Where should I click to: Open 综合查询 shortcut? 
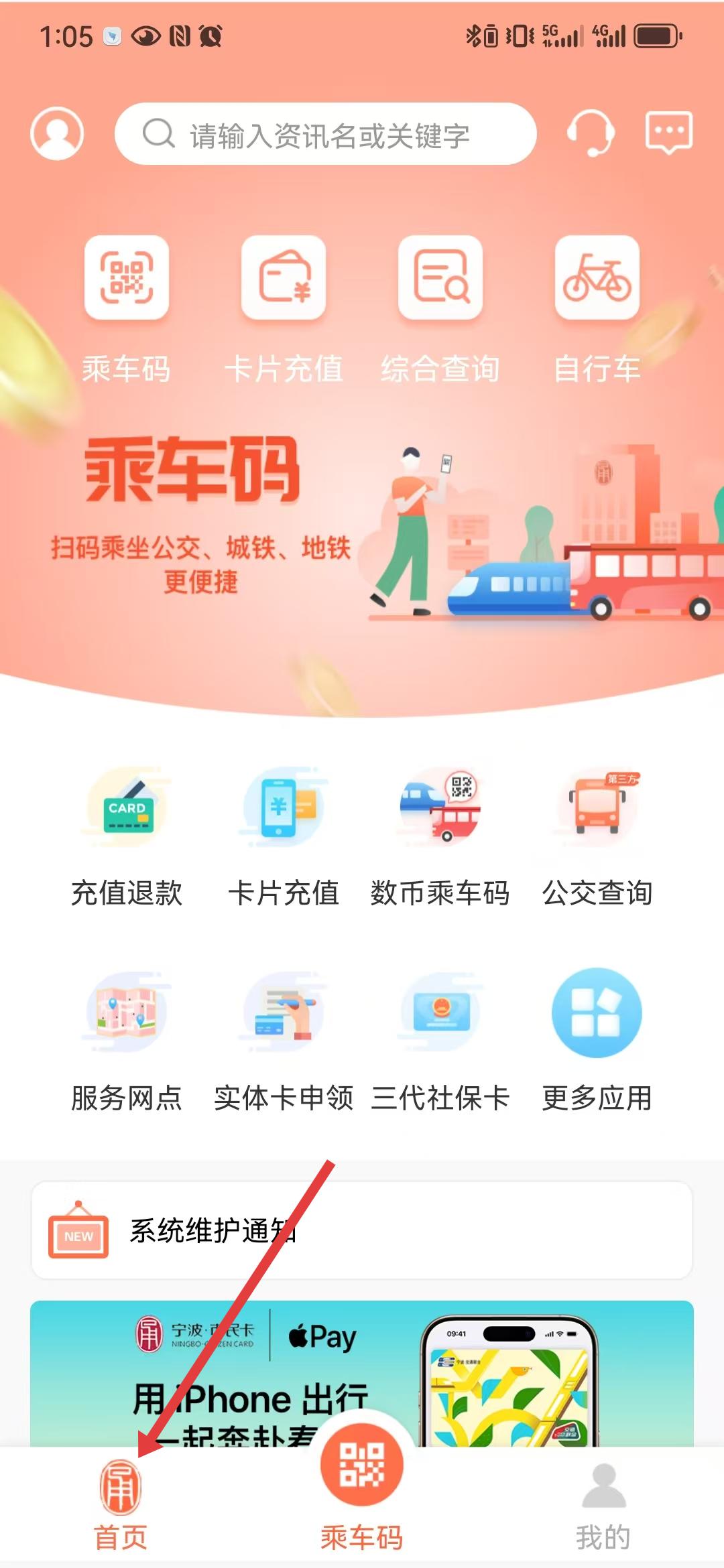coord(440,308)
